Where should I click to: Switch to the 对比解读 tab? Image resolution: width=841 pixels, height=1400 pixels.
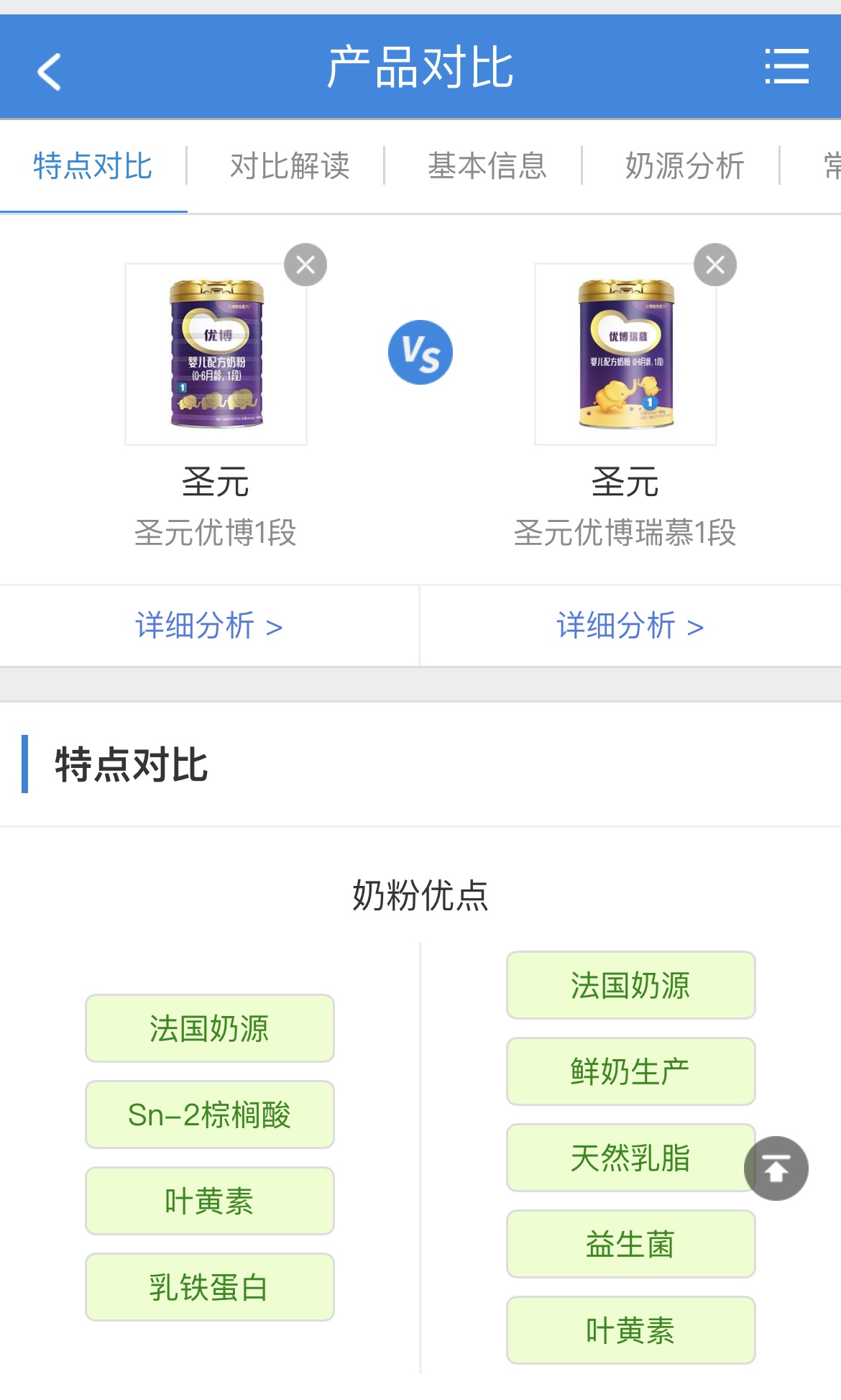(x=290, y=166)
